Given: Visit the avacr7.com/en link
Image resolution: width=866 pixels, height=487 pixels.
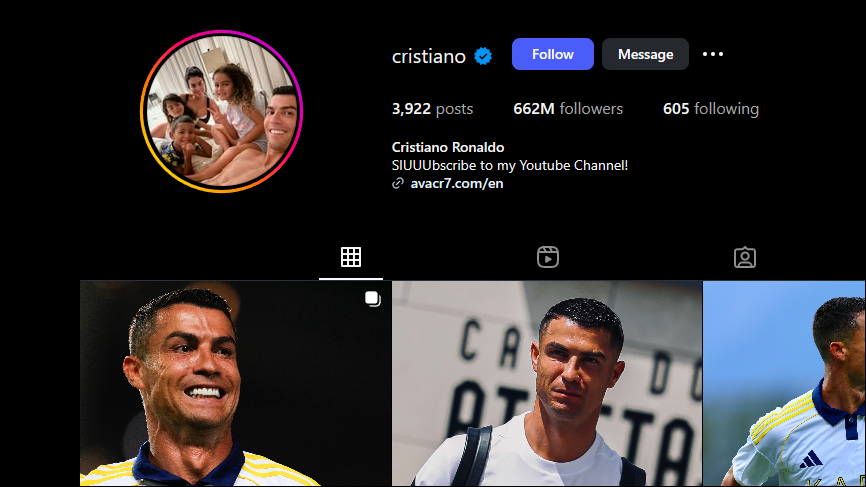Looking at the screenshot, I should click(456, 184).
